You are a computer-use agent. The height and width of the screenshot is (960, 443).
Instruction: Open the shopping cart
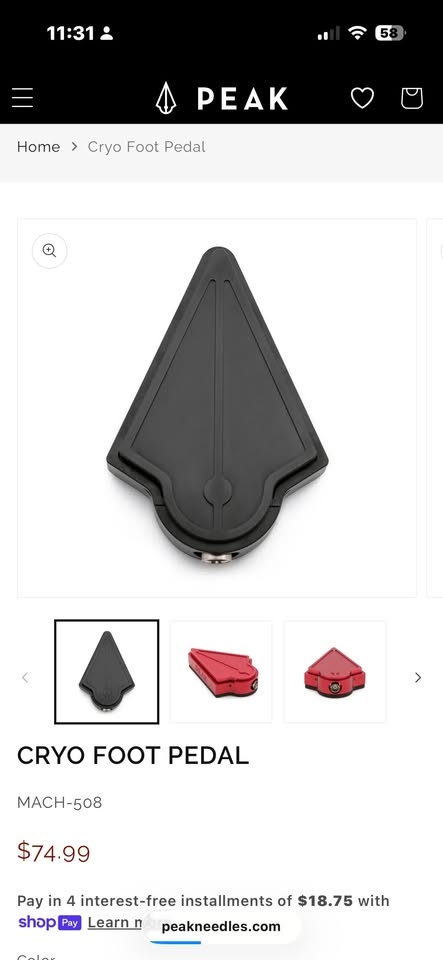click(412, 98)
